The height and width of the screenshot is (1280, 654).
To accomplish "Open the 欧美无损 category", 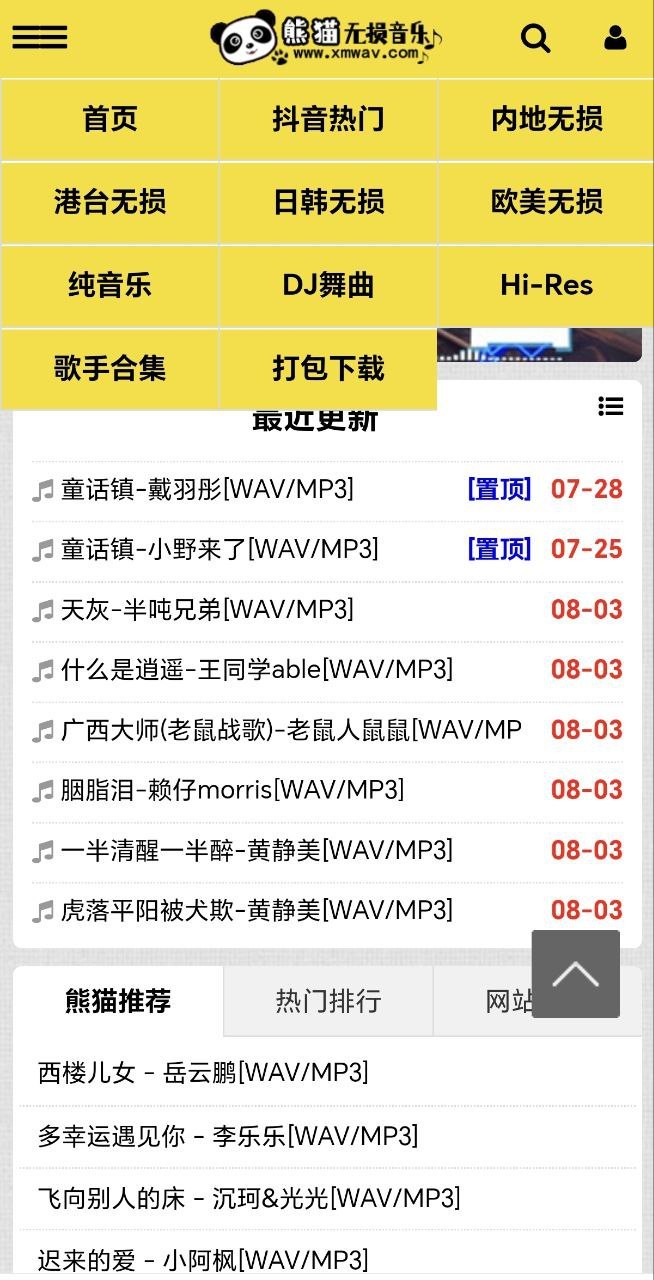I will click(546, 203).
